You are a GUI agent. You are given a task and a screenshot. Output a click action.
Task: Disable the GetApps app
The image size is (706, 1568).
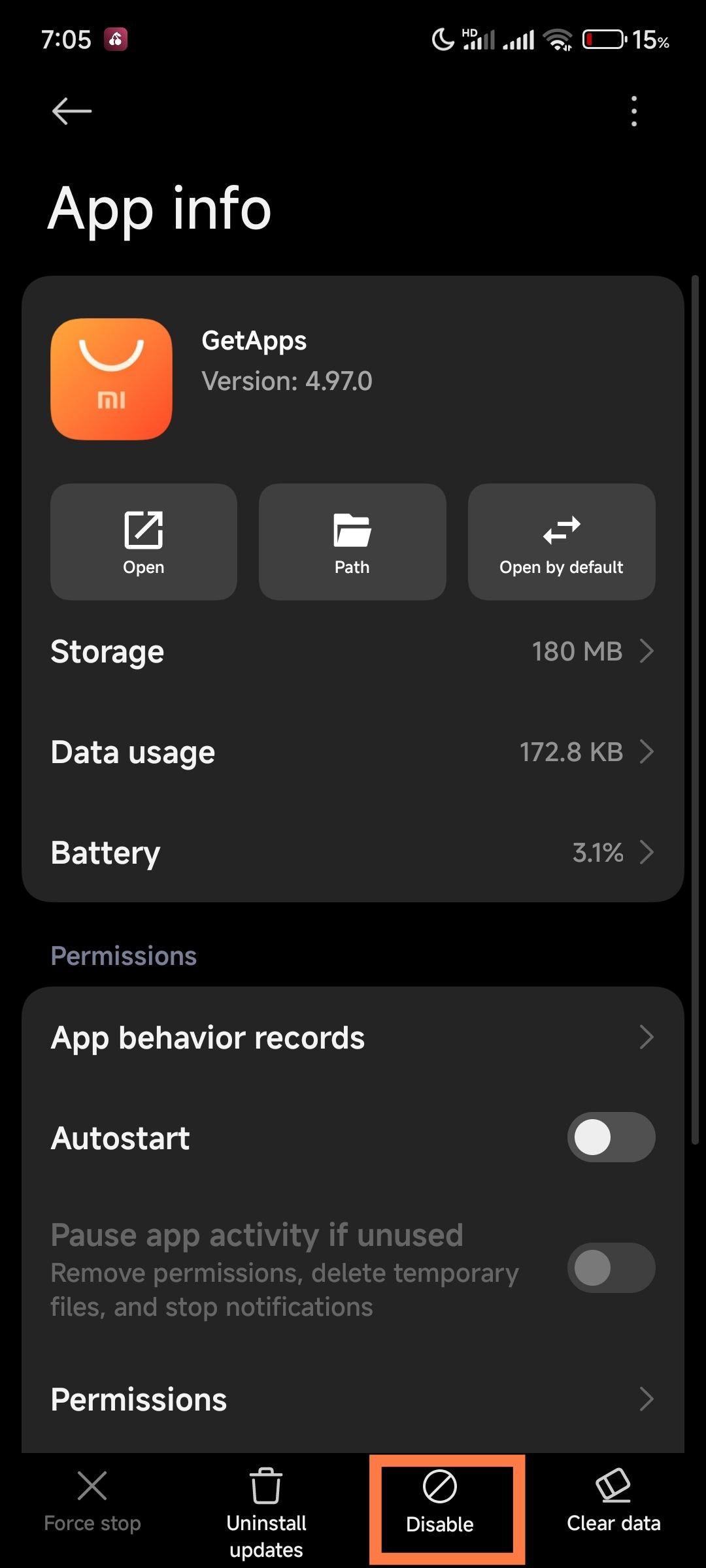pos(440,1511)
